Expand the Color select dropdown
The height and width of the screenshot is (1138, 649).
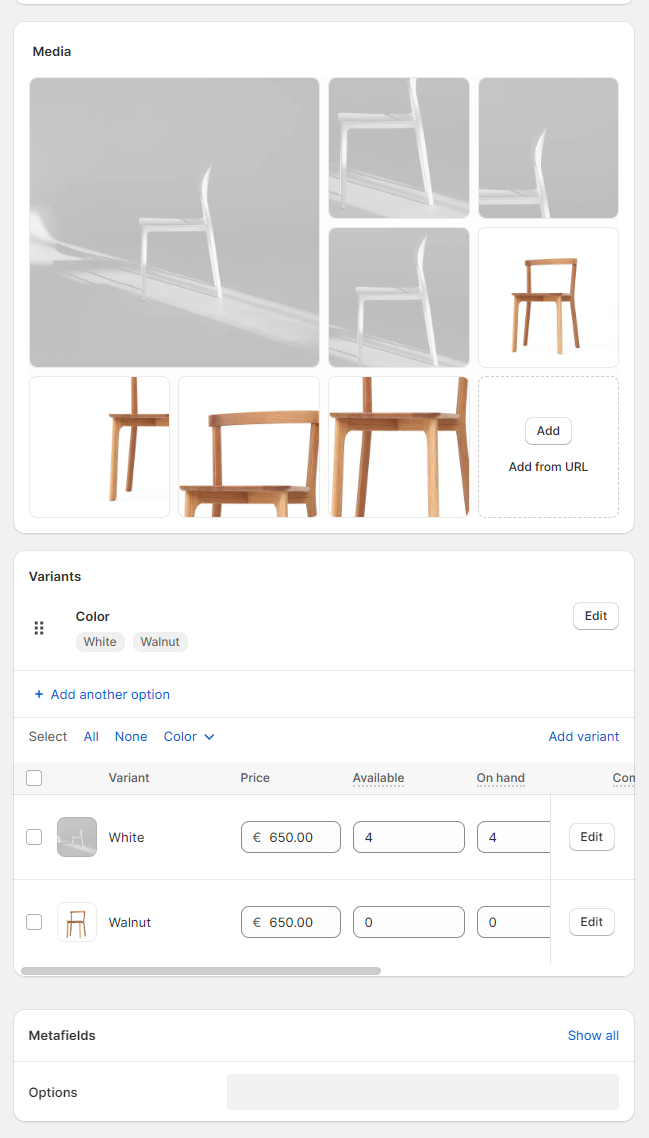189,737
